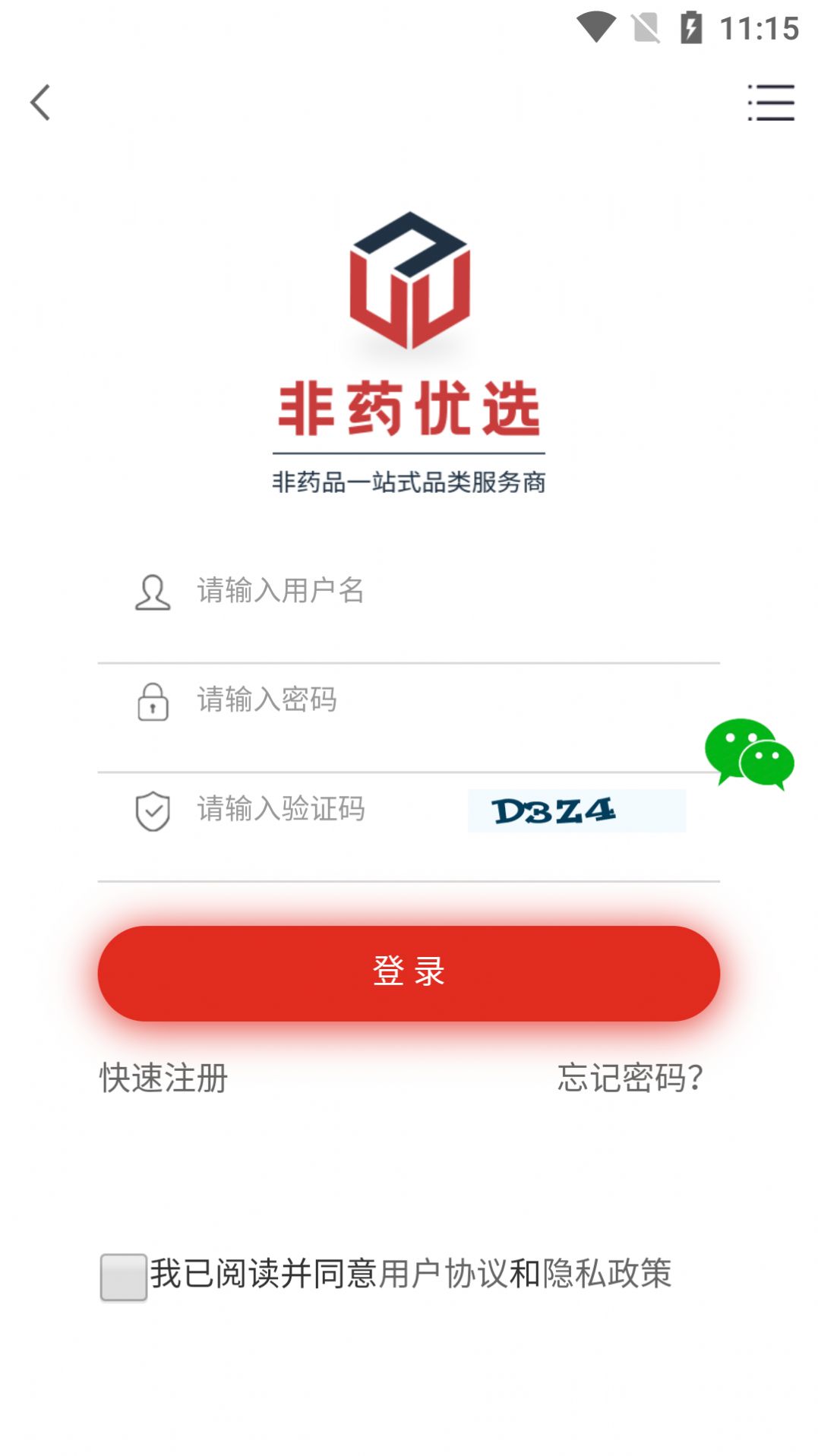Refresh the captcha image D3Z4
The height and width of the screenshot is (1456, 818).
[x=576, y=811]
